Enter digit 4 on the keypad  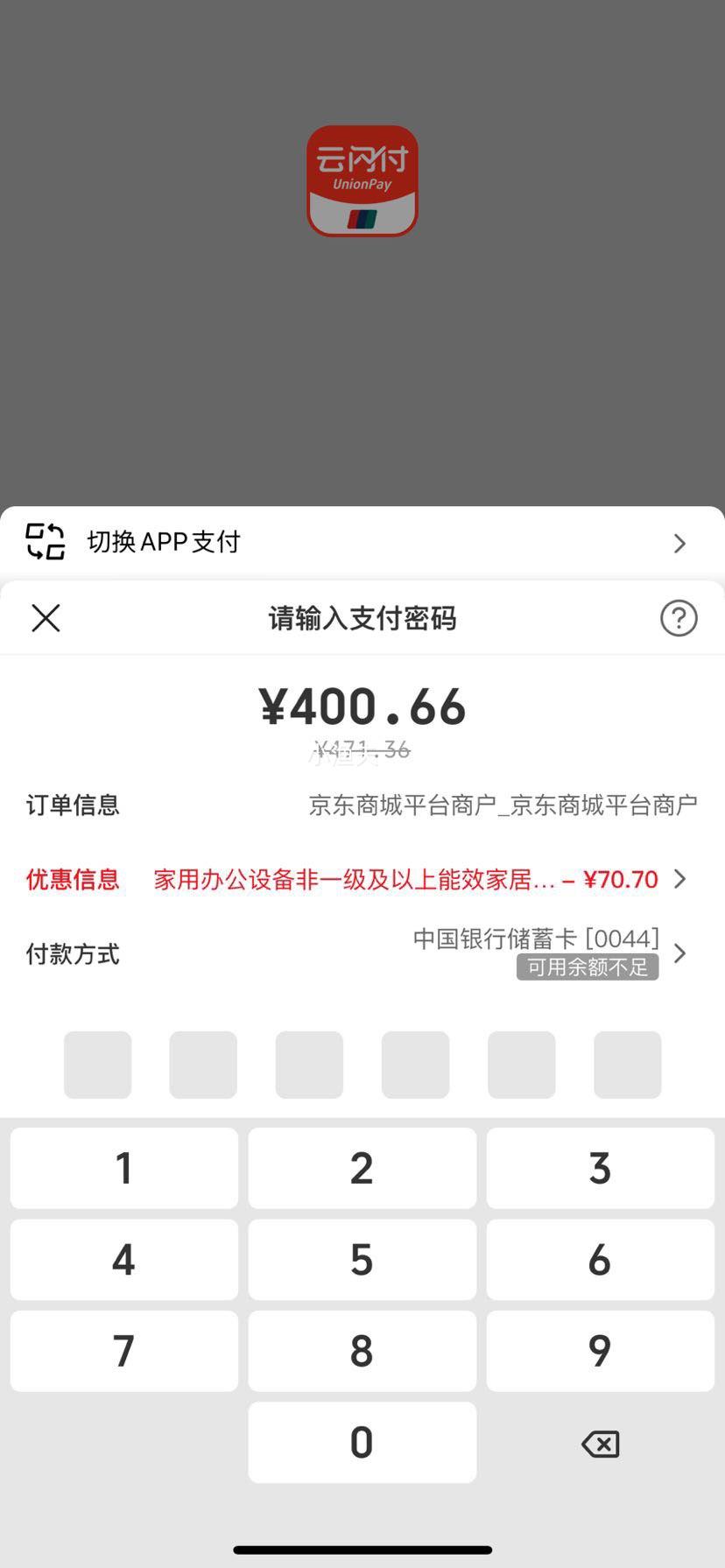[x=124, y=1260]
